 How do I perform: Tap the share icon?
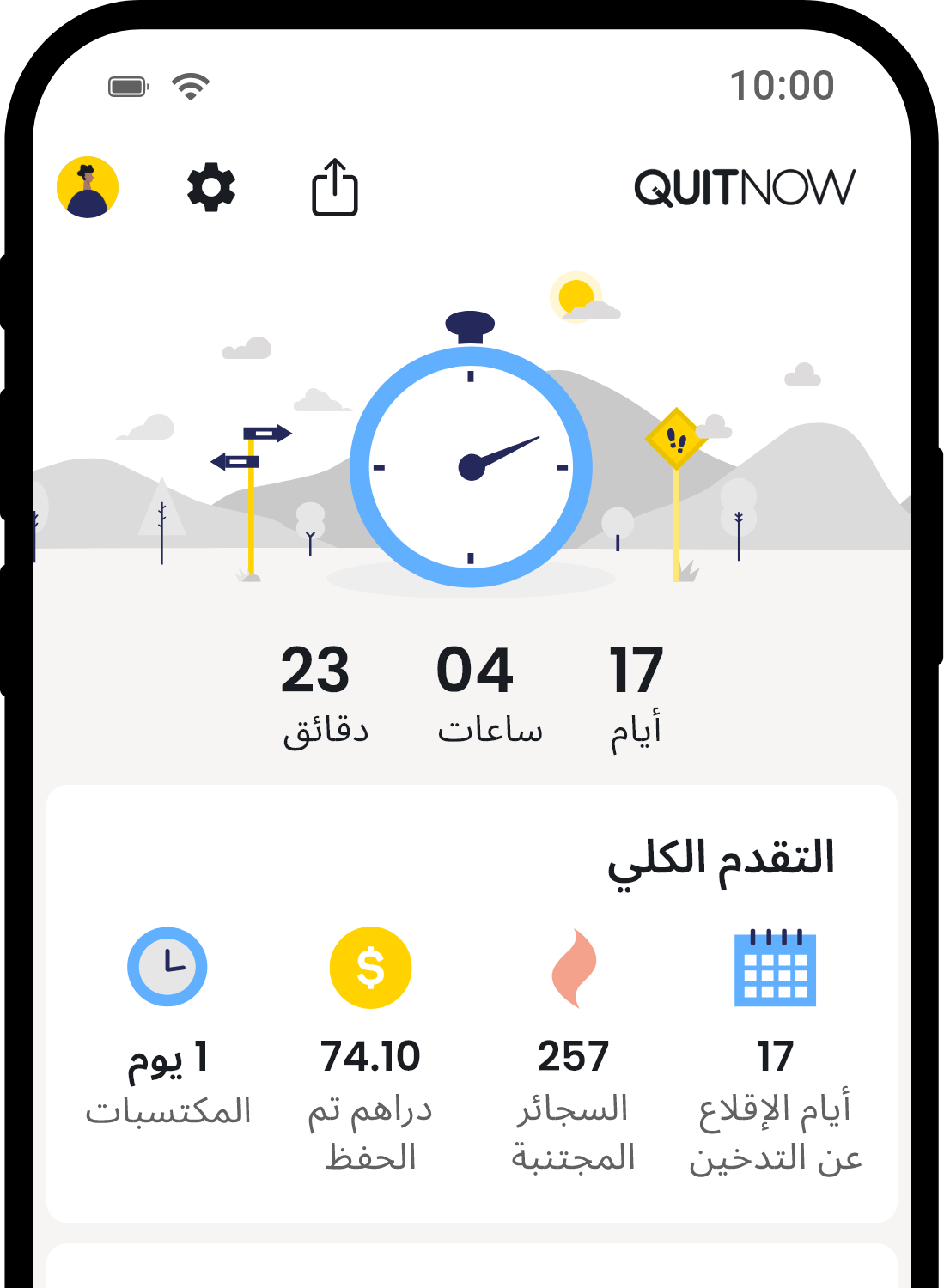pos(335,188)
